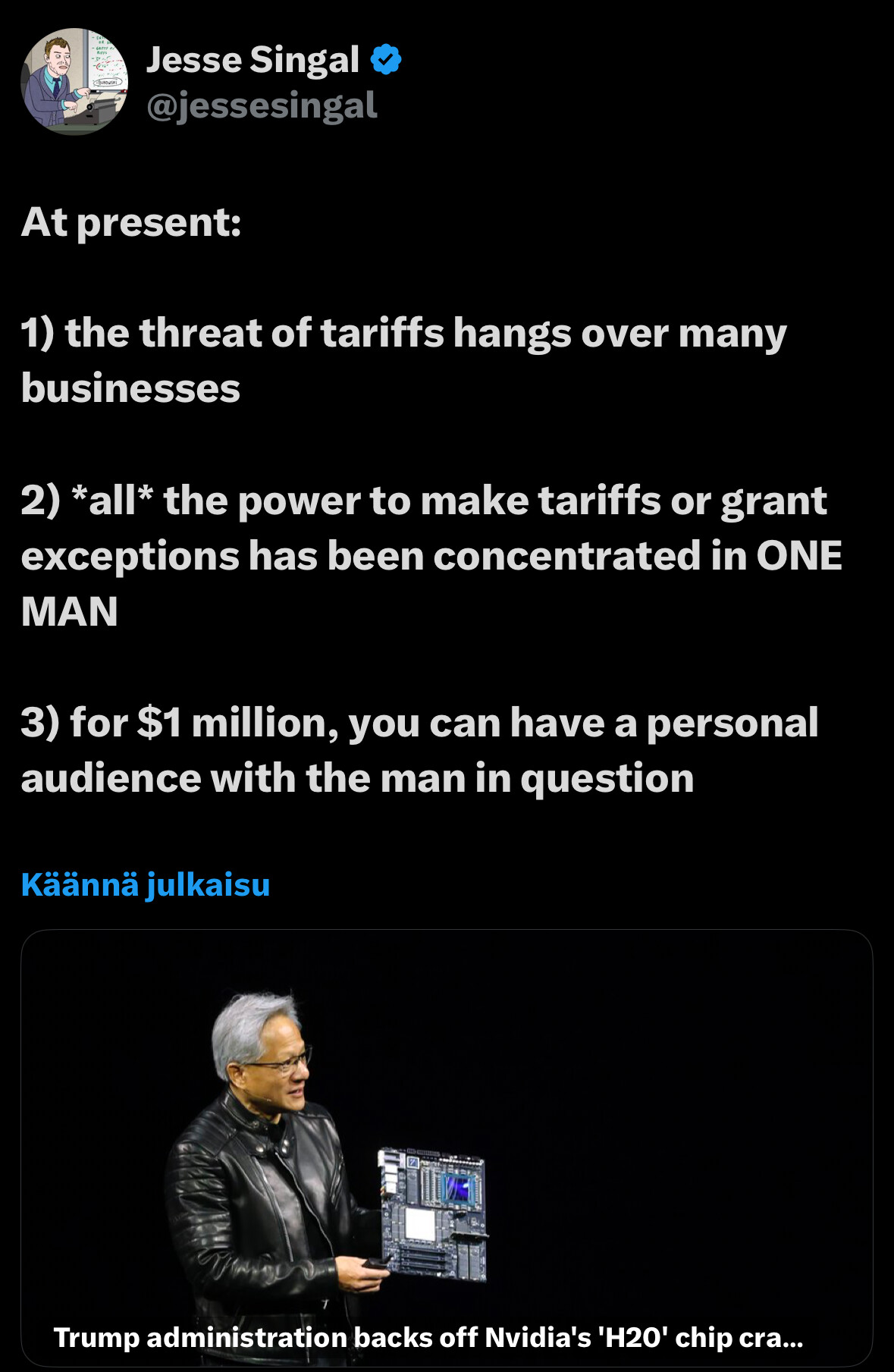
Task: Open the @jessesingal profile name
Action: (262, 106)
